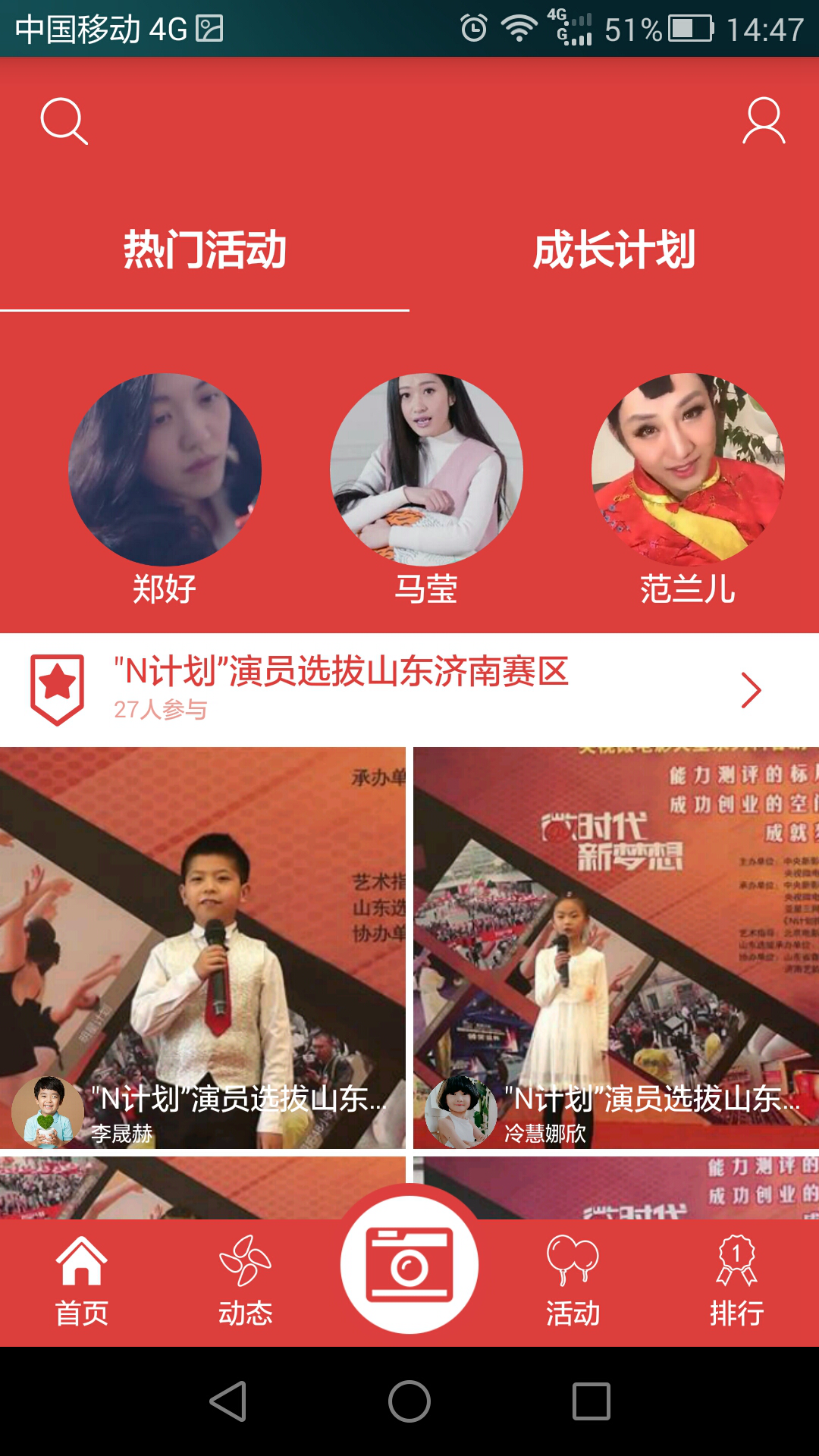Tap the system home button

(x=409, y=1401)
